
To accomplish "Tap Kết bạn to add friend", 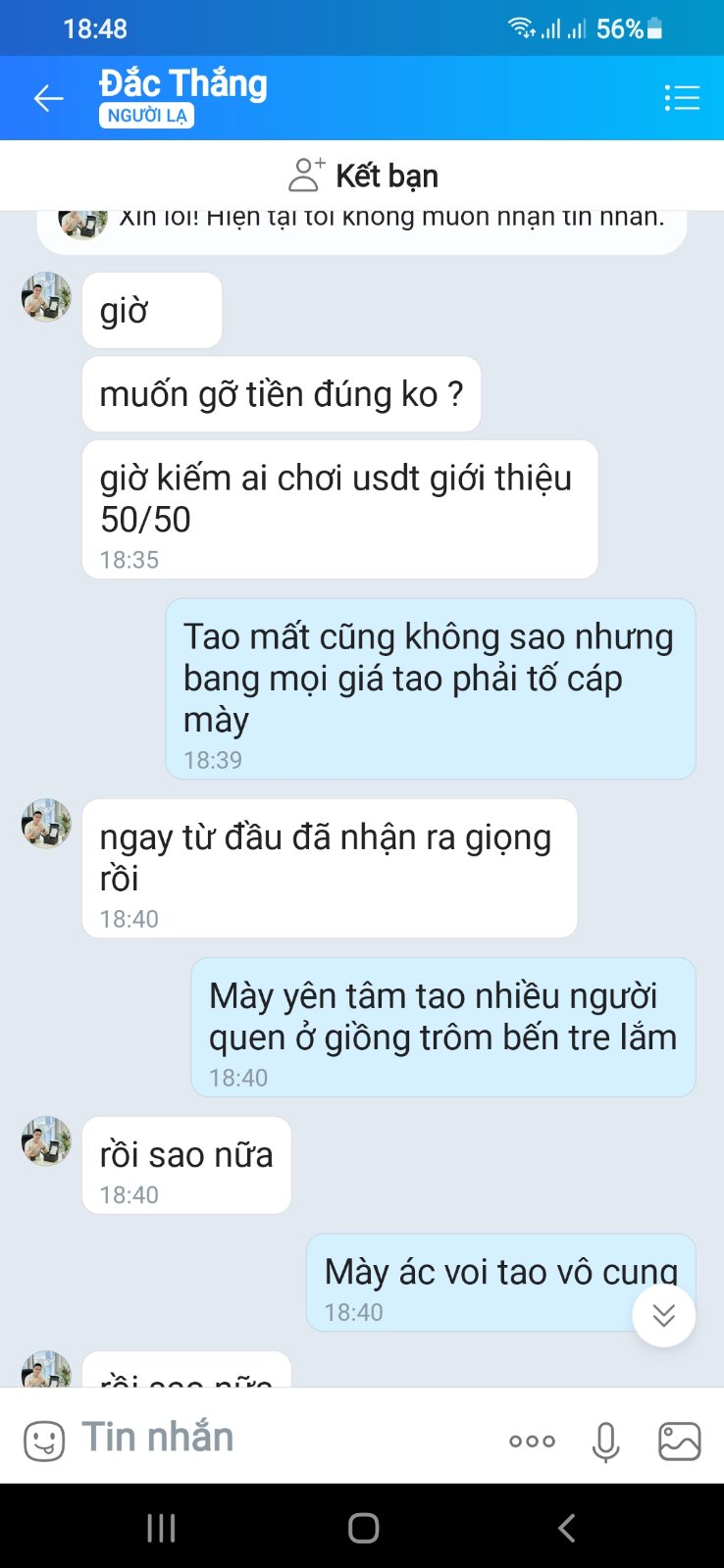I will coord(363,176).
